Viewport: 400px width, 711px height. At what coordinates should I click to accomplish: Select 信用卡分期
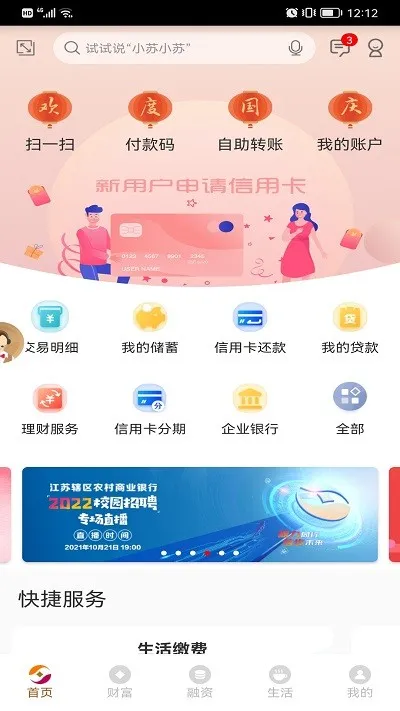(x=150, y=410)
